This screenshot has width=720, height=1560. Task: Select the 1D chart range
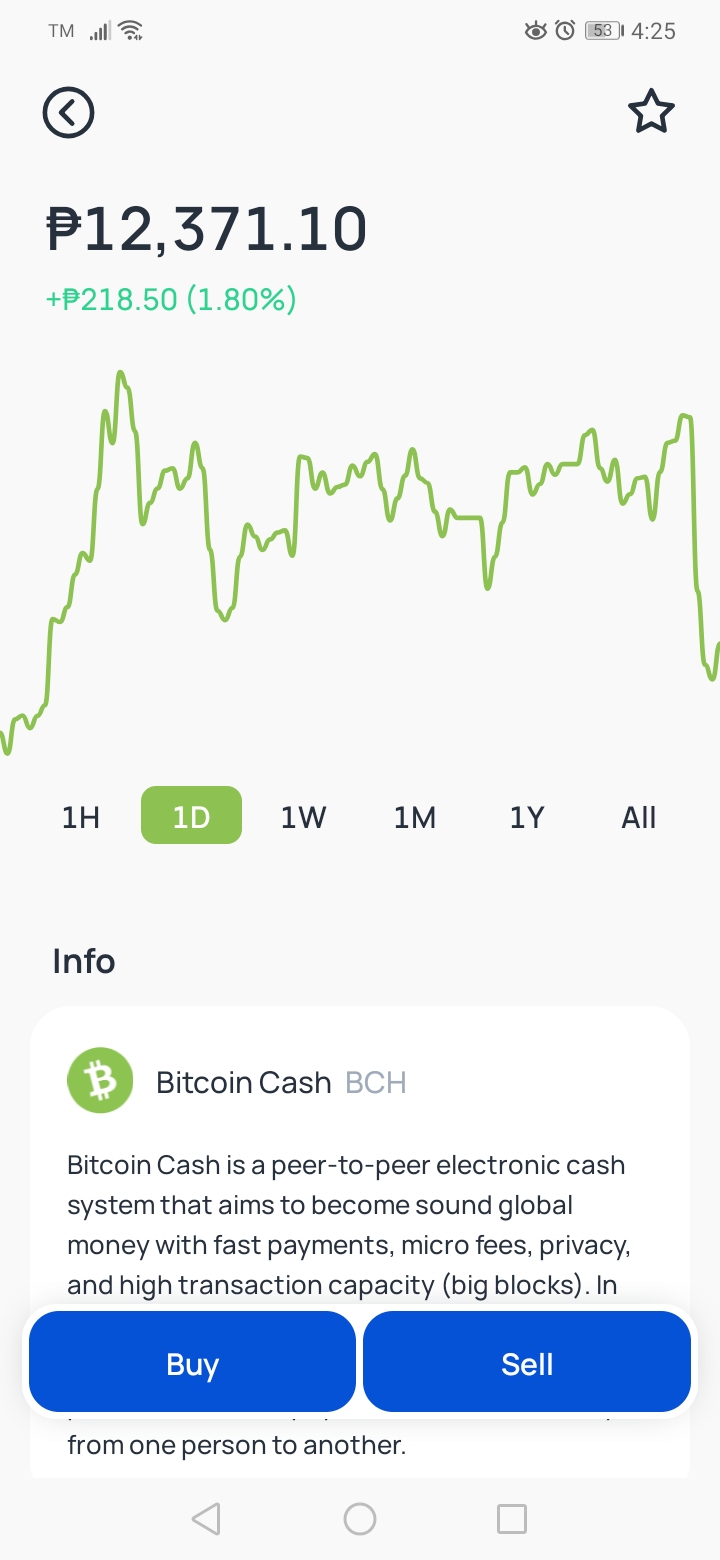point(191,815)
